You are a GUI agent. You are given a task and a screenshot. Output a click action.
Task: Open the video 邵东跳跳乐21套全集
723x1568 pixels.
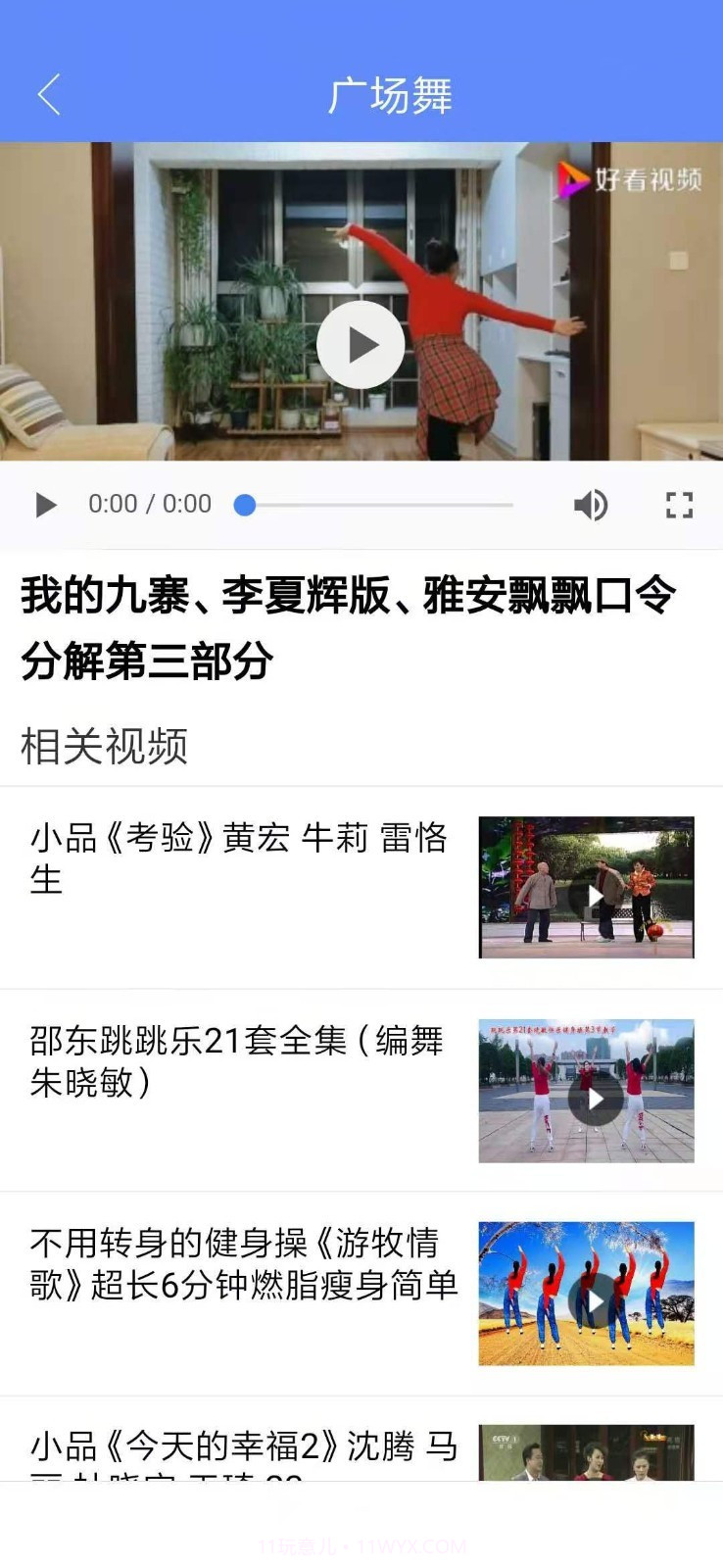pos(235,1063)
